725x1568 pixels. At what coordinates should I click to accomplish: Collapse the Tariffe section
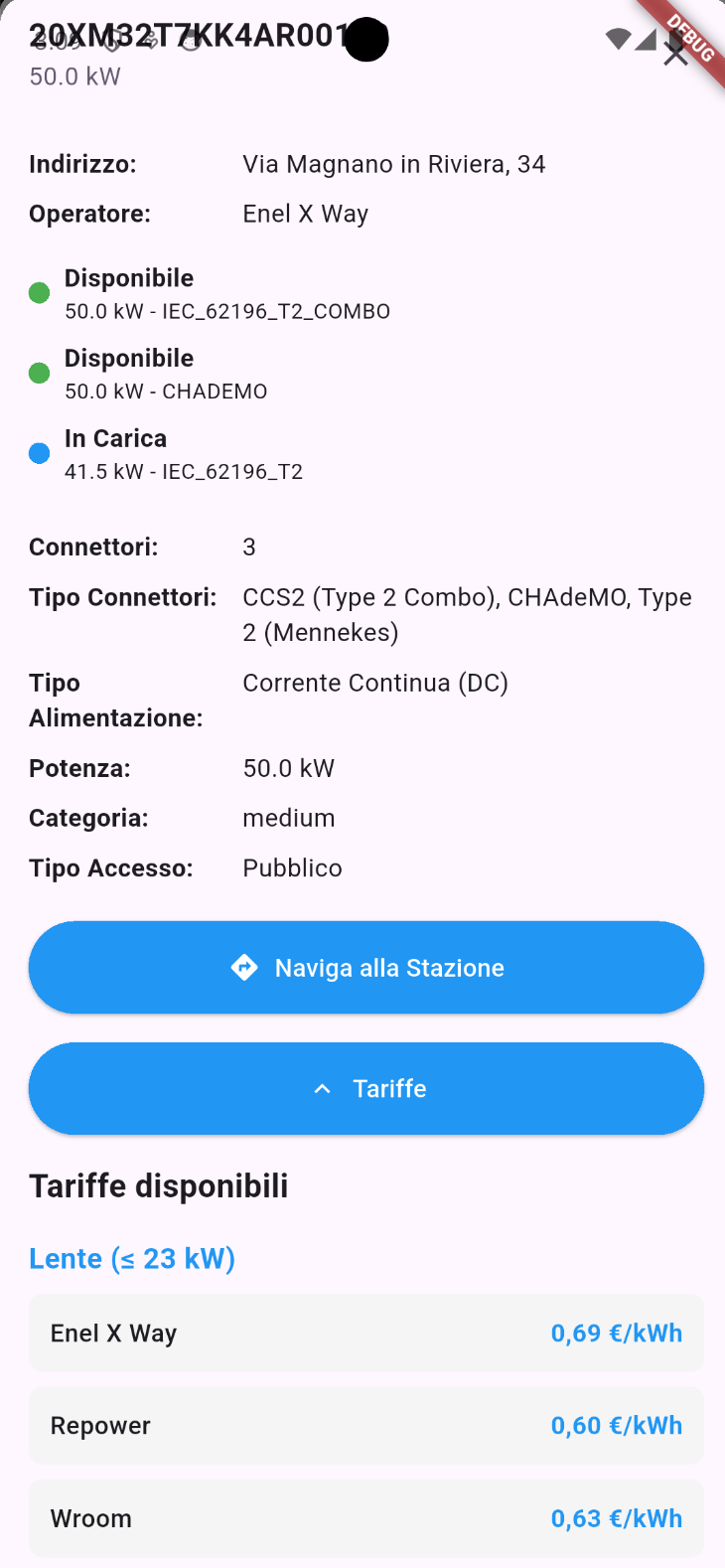[365, 1088]
